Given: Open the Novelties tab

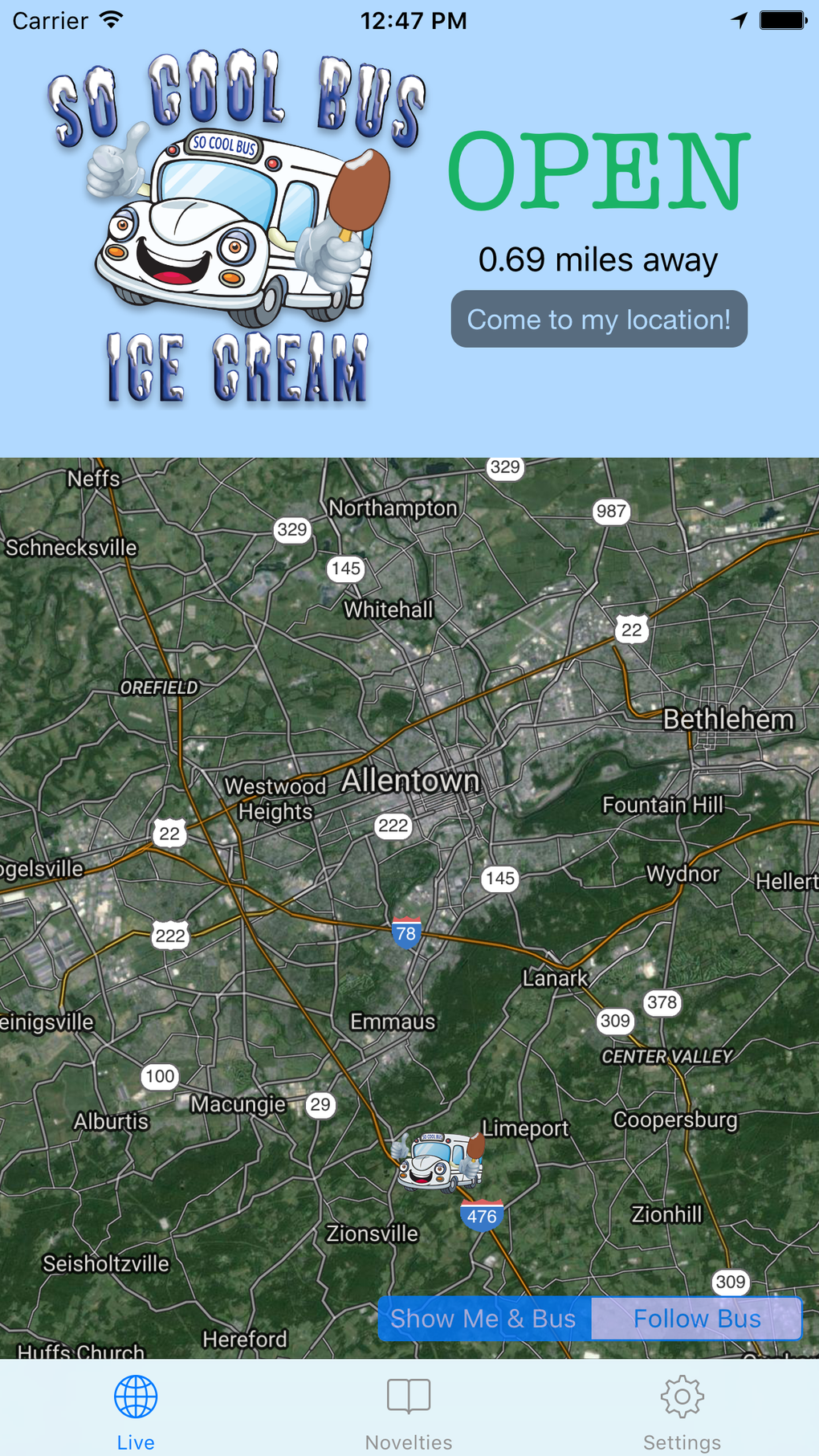Looking at the screenshot, I should (x=409, y=1409).
